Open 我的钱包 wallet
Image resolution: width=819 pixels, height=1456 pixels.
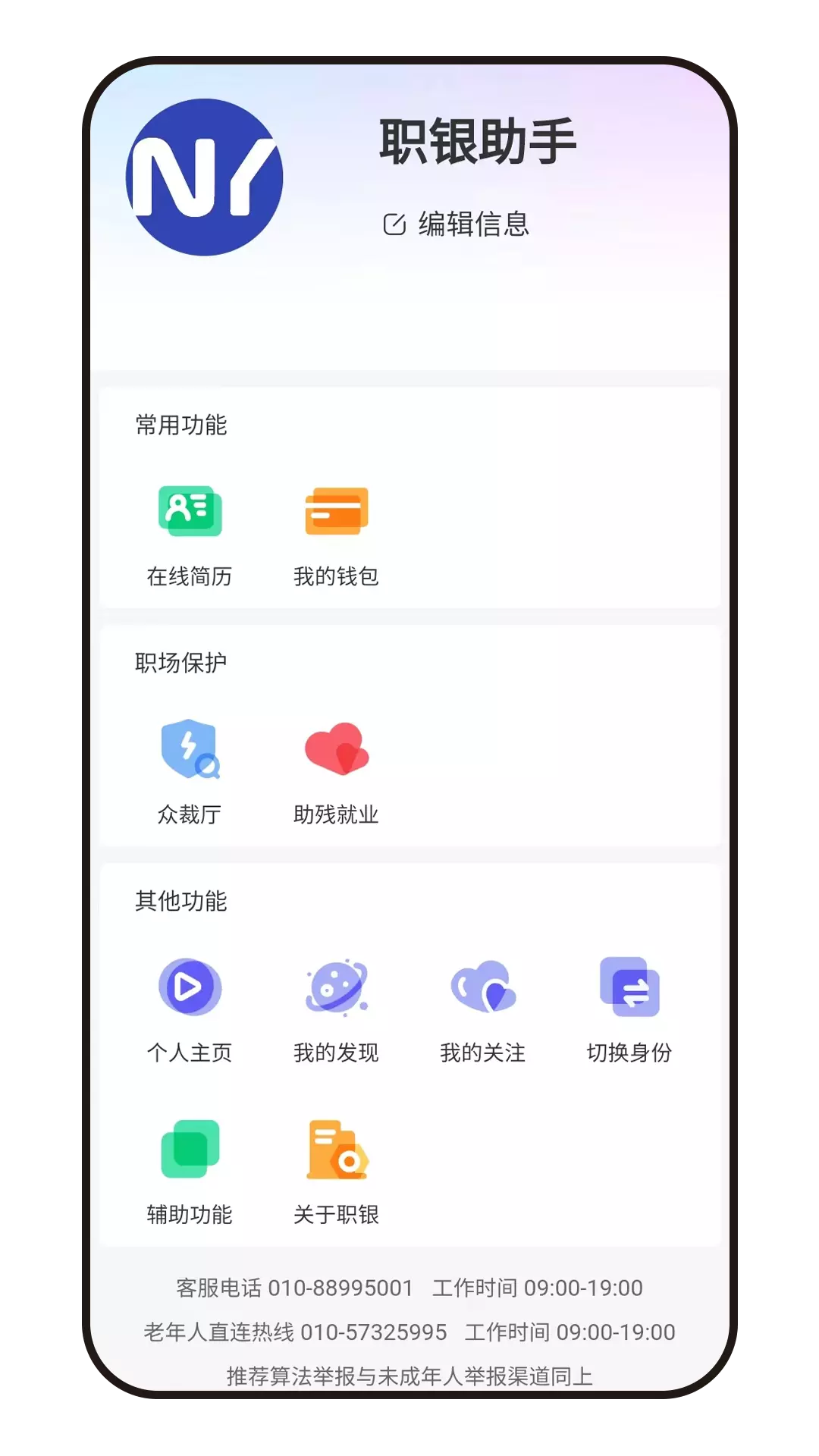[x=336, y=536]
